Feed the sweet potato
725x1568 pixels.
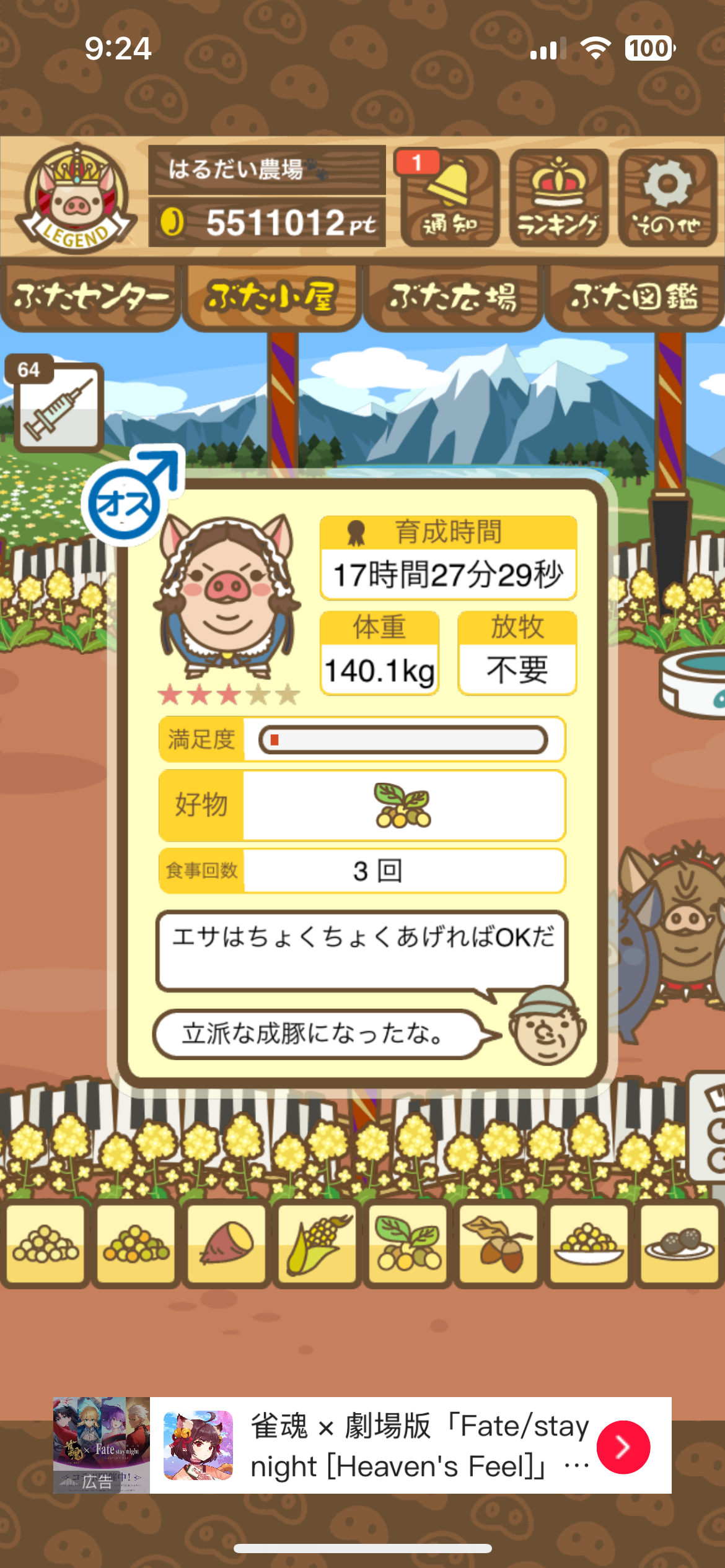coord(227,1244)
